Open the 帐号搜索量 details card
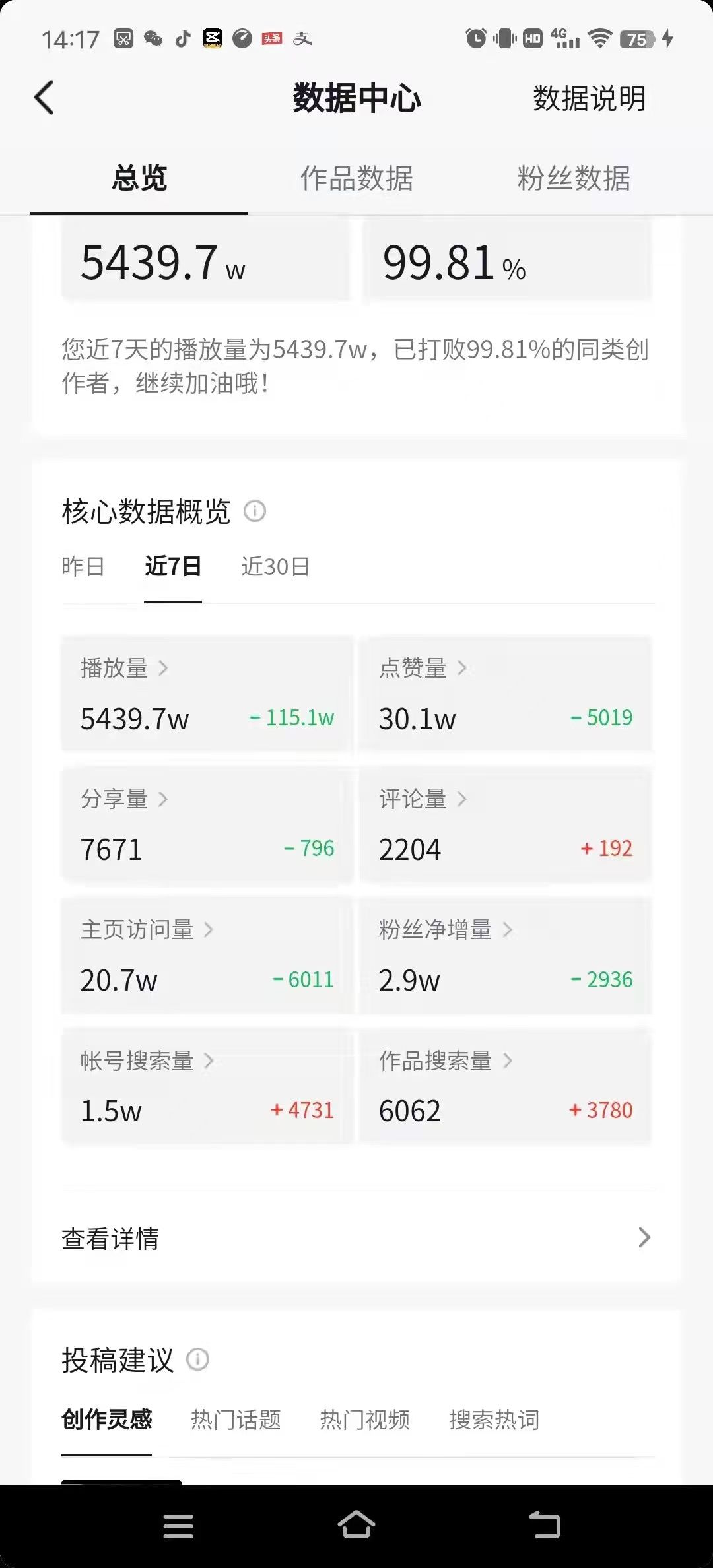Image resolution: width=713 pixels, height=1568 pixels. click(207, 1086)
